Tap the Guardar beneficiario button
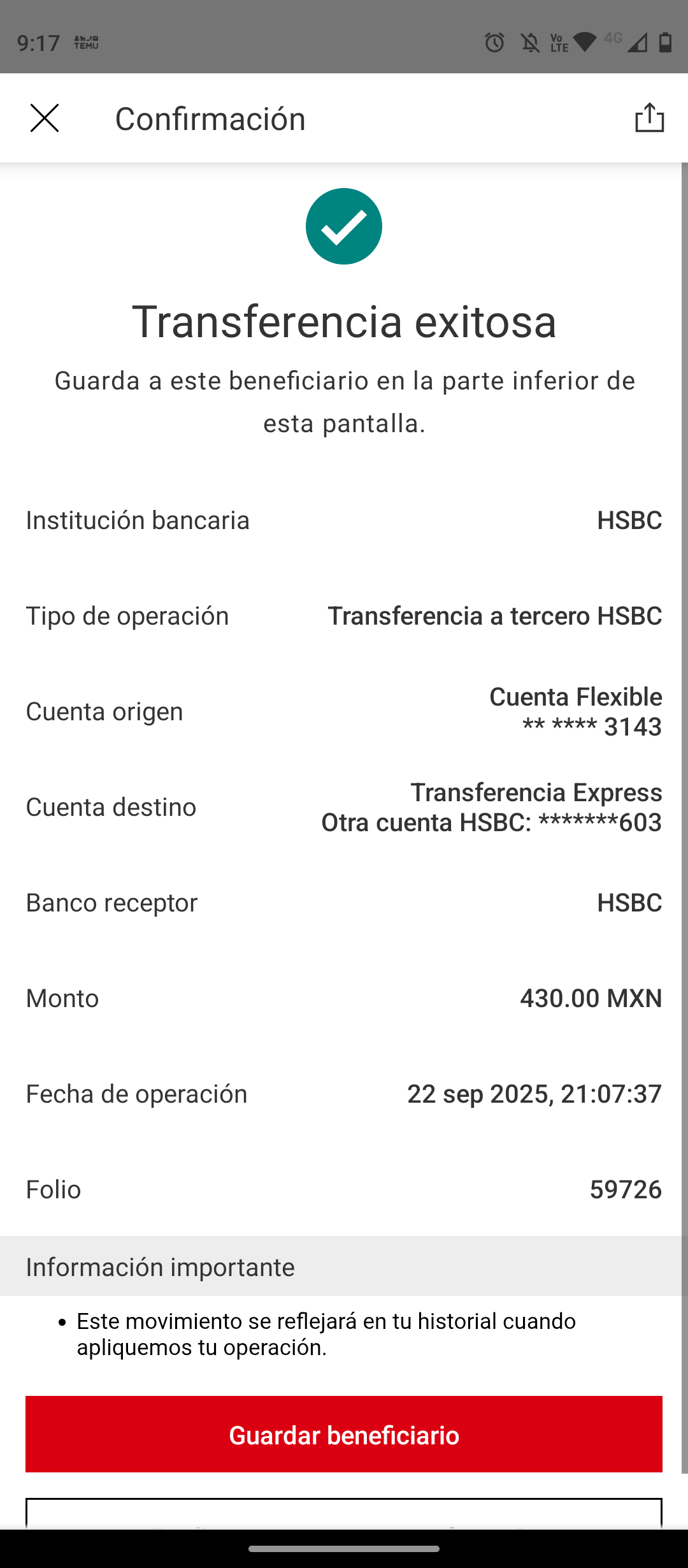This screenshot has width=688, height=1568. [344, 1434]
